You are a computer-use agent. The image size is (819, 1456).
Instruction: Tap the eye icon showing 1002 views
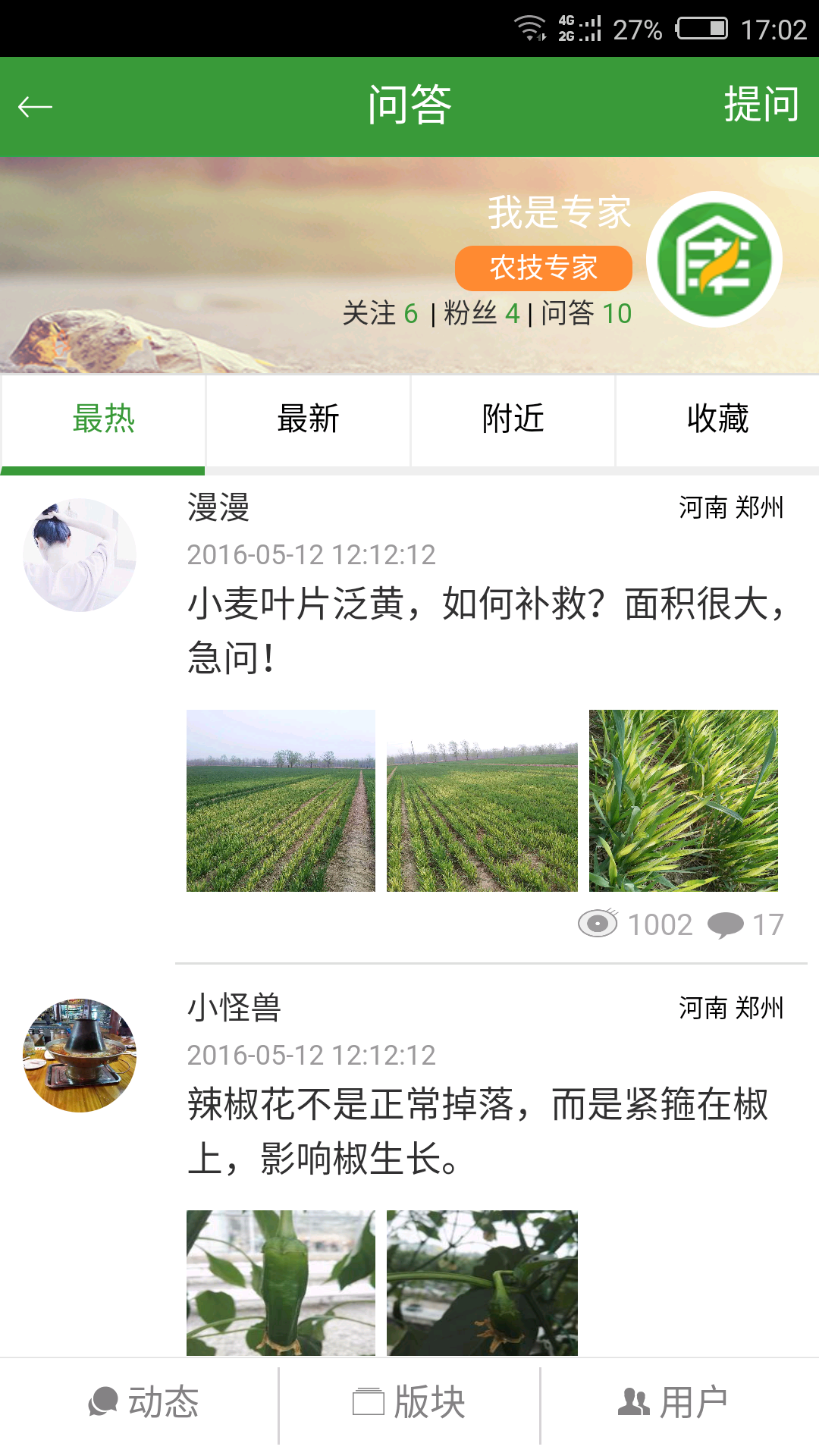click(599, 924)
